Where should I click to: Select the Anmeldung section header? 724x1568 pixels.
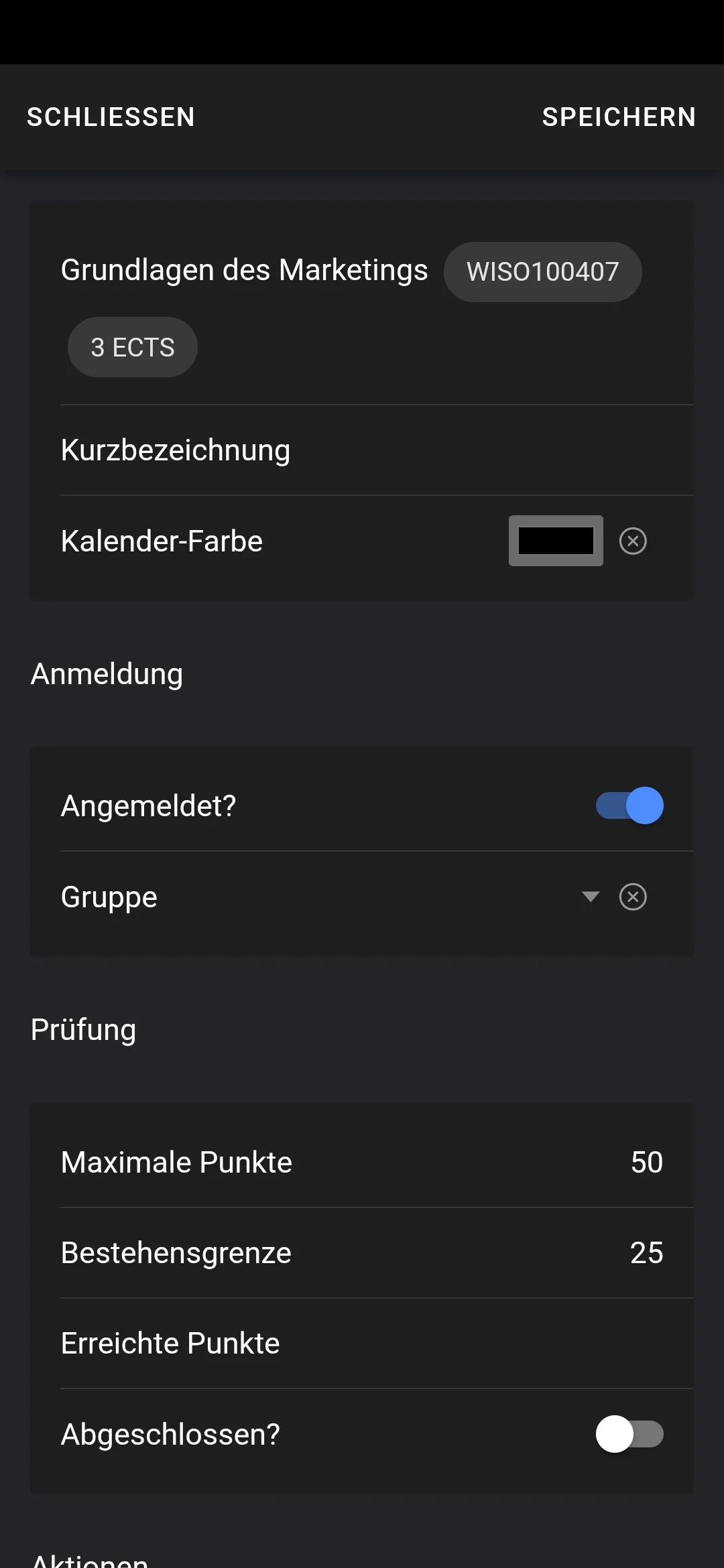106,673
